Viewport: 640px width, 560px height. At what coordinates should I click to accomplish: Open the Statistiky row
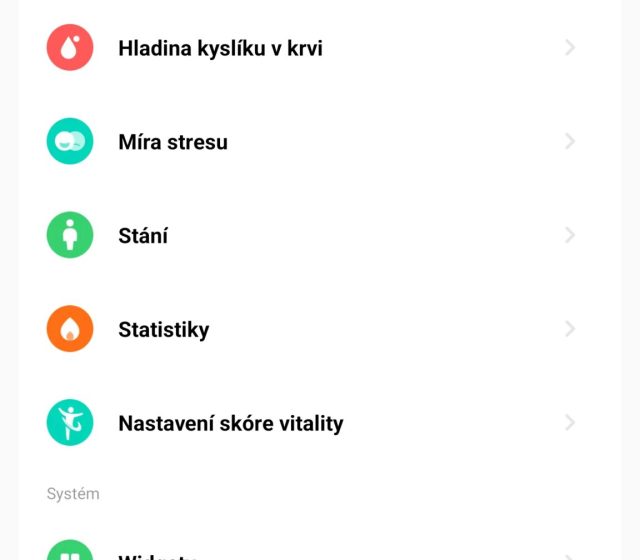[x=164, y=329]
